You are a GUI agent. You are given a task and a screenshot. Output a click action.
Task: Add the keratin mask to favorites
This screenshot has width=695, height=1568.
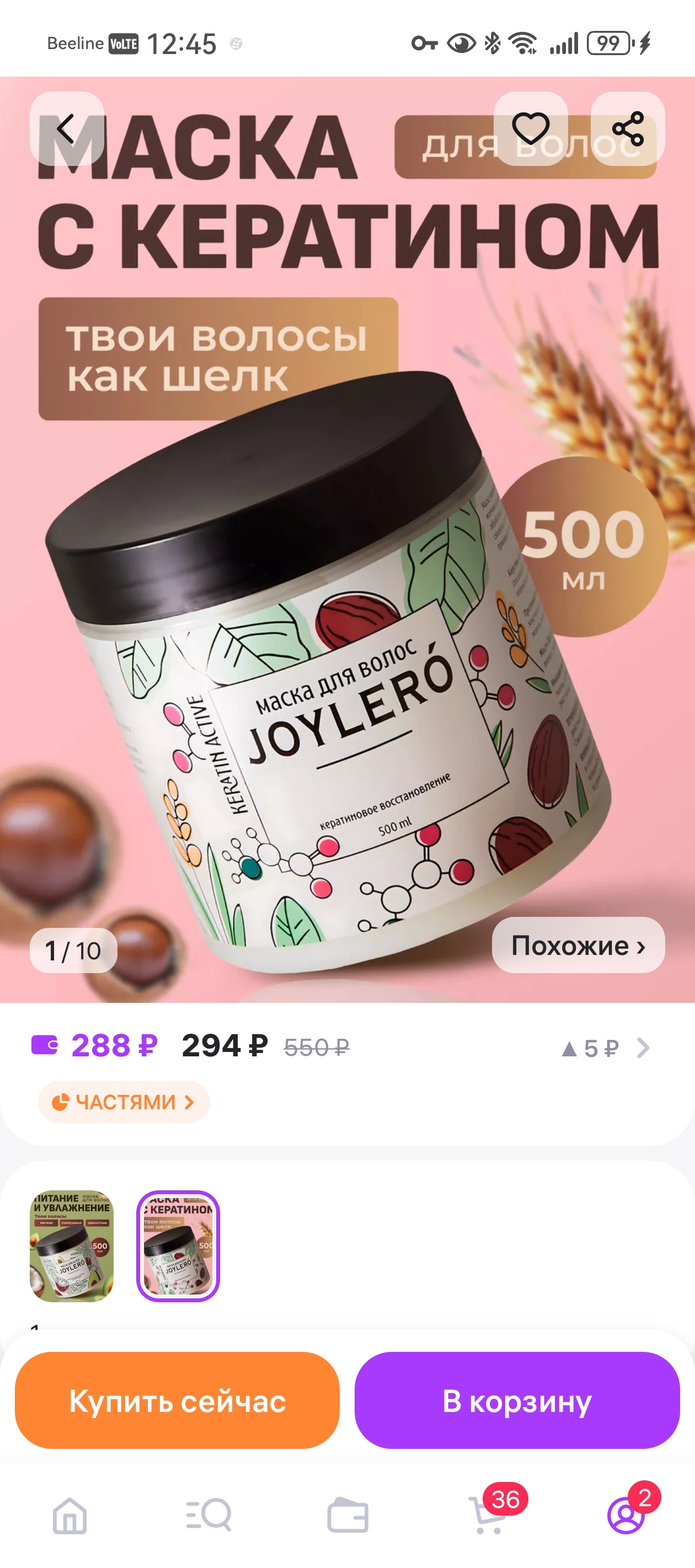pyautogui.click(x=531, y=128)
